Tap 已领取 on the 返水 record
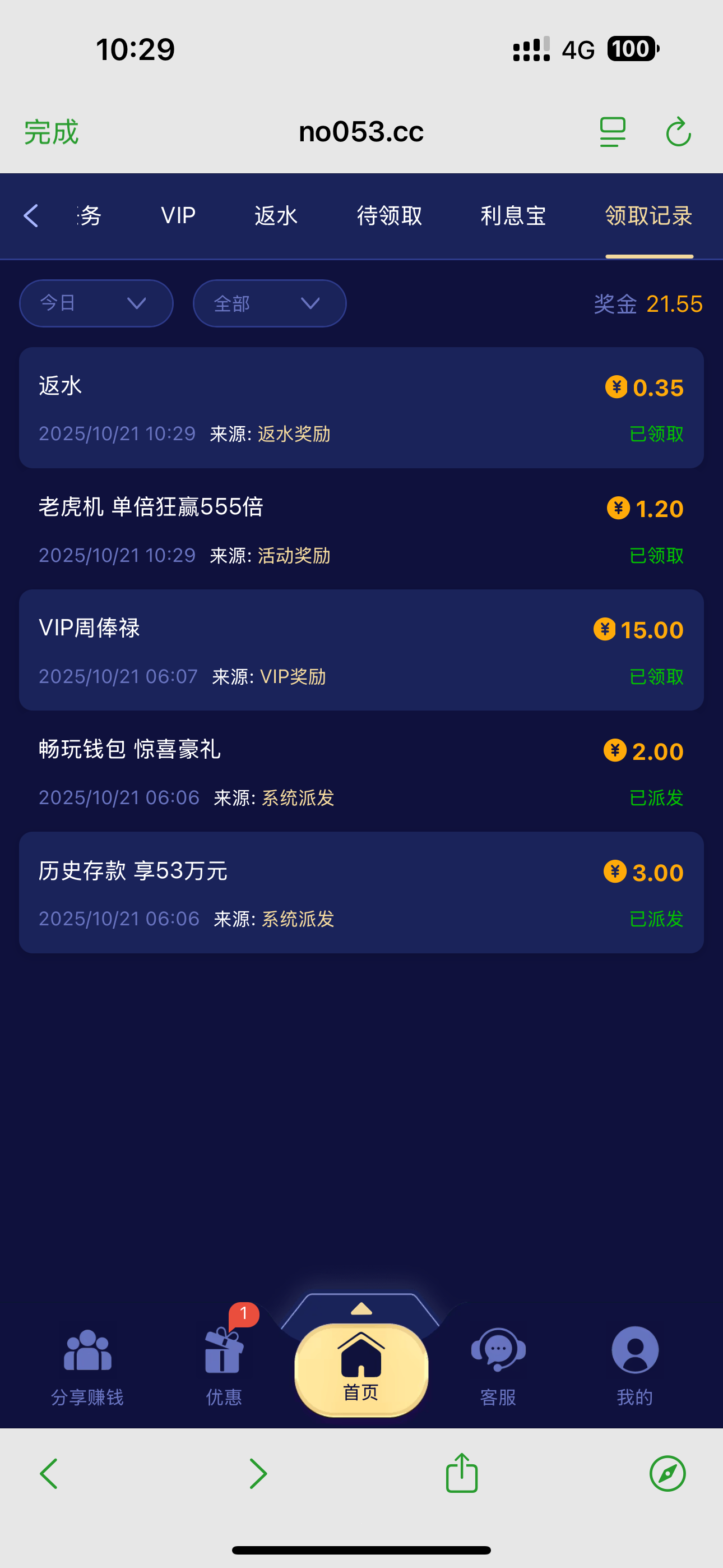Screen dimensions: 723x1568 pos(657,434)
